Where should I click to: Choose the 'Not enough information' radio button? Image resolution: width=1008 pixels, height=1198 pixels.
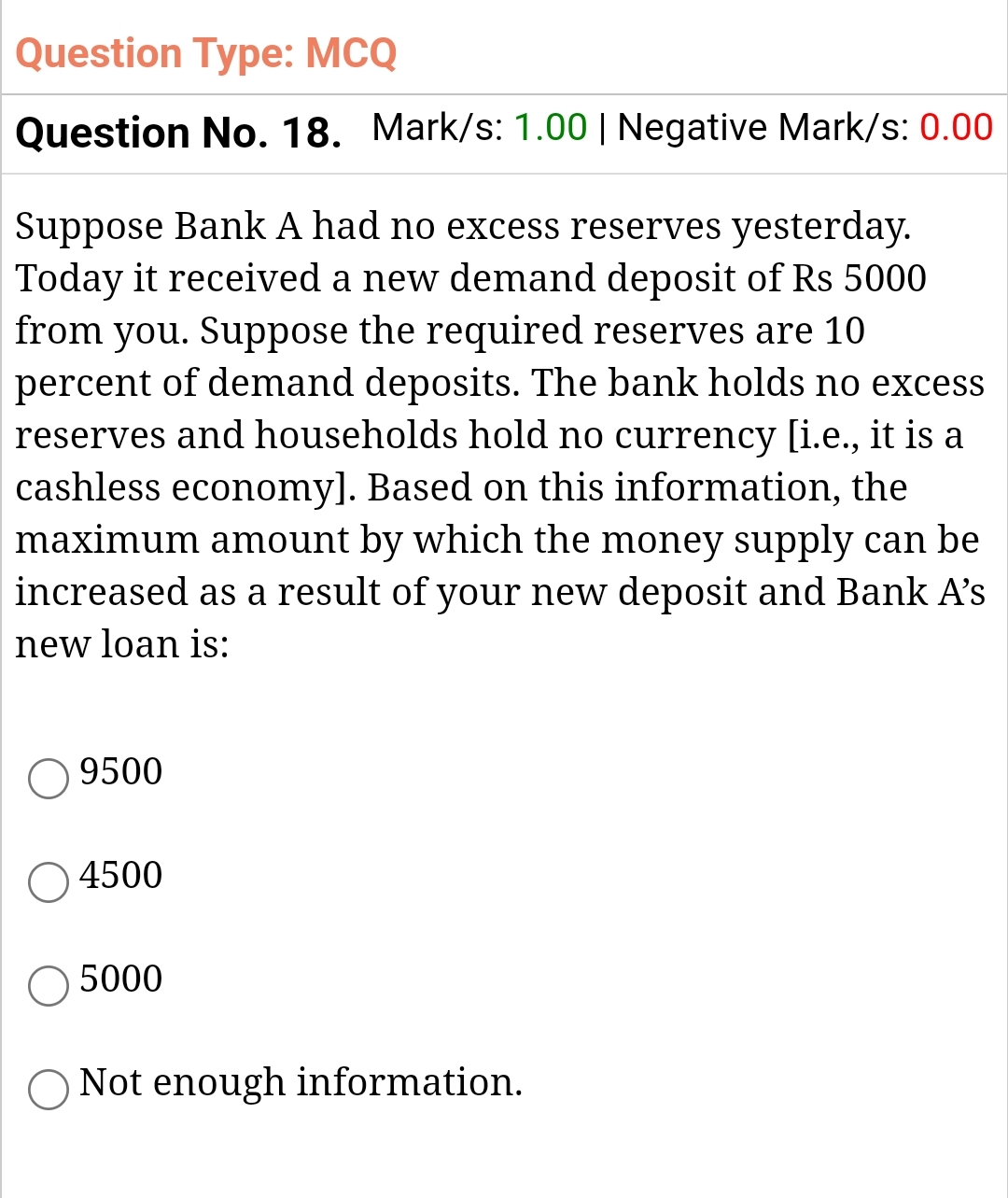49,1090
